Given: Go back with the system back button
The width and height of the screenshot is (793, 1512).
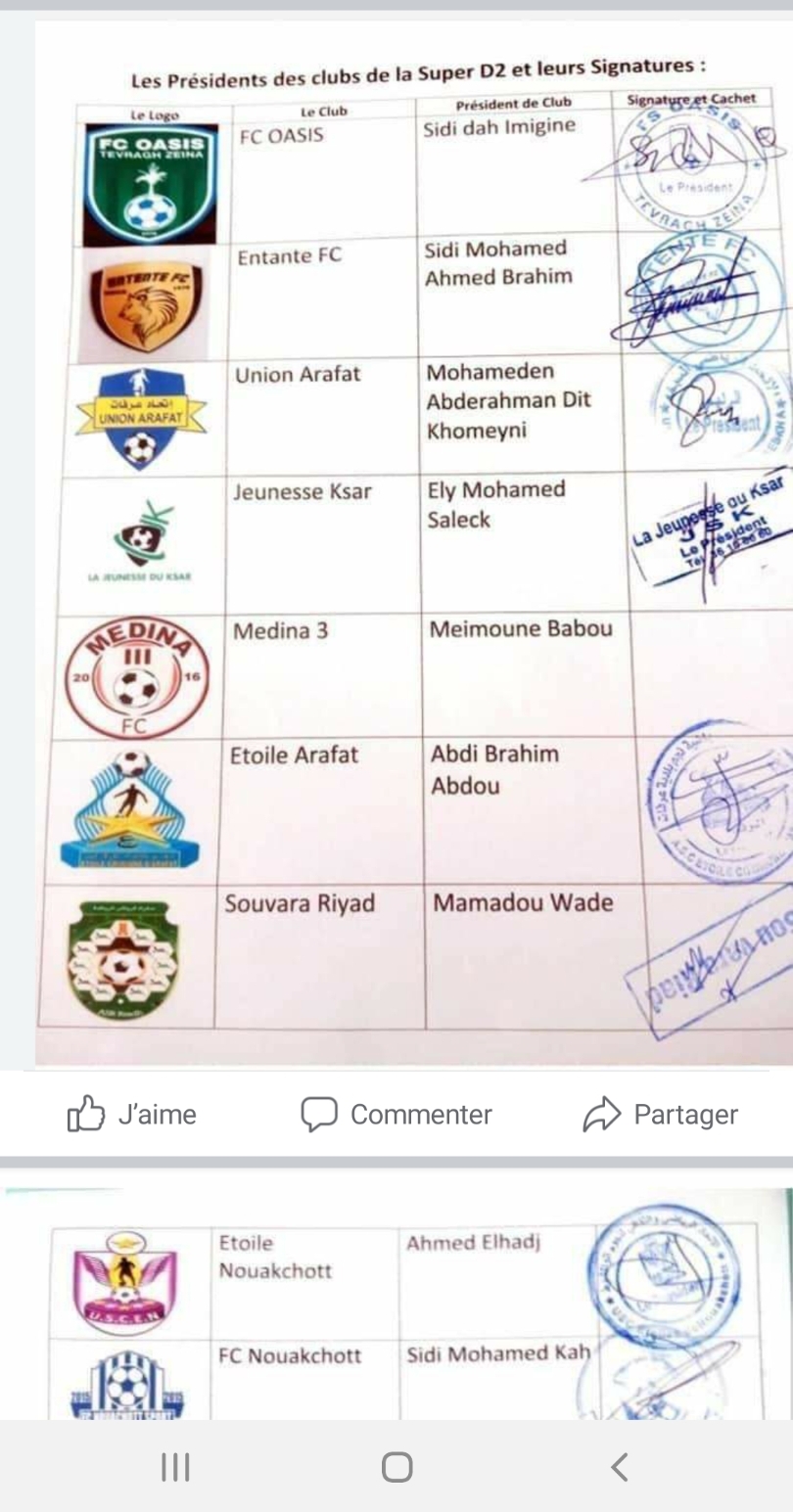Looking at the screenshot, I should point(619,1466).
